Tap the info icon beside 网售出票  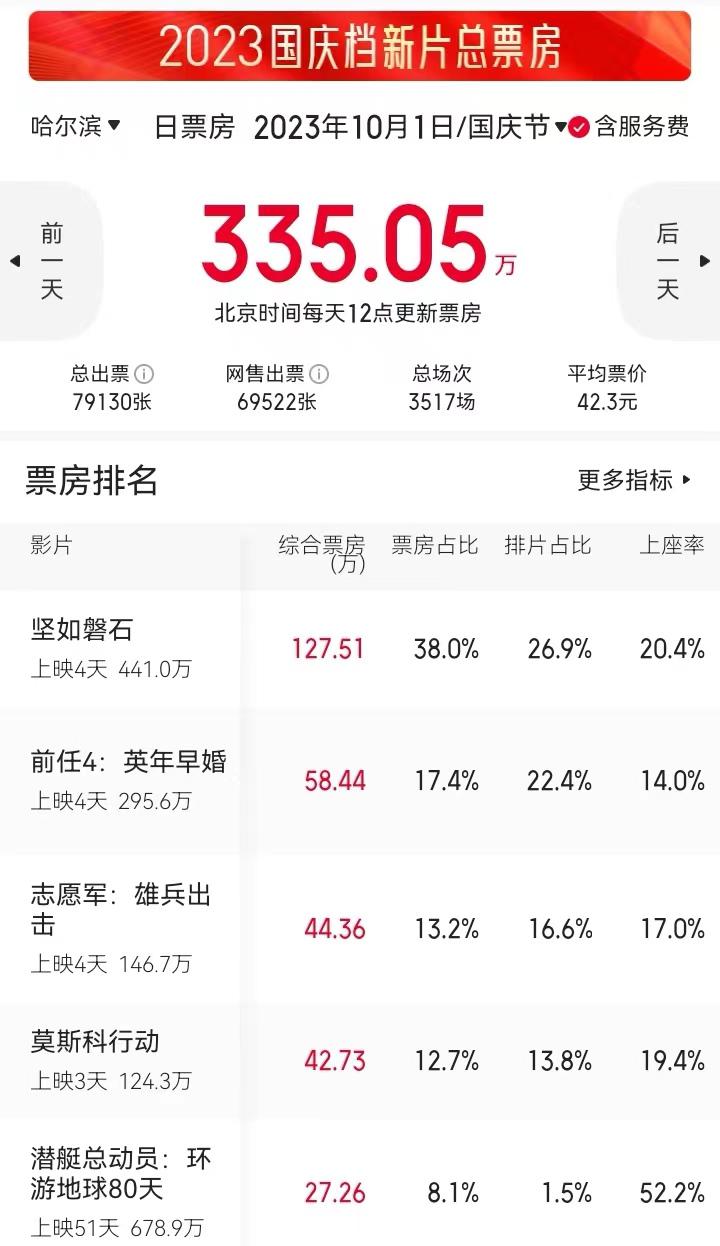319,374
